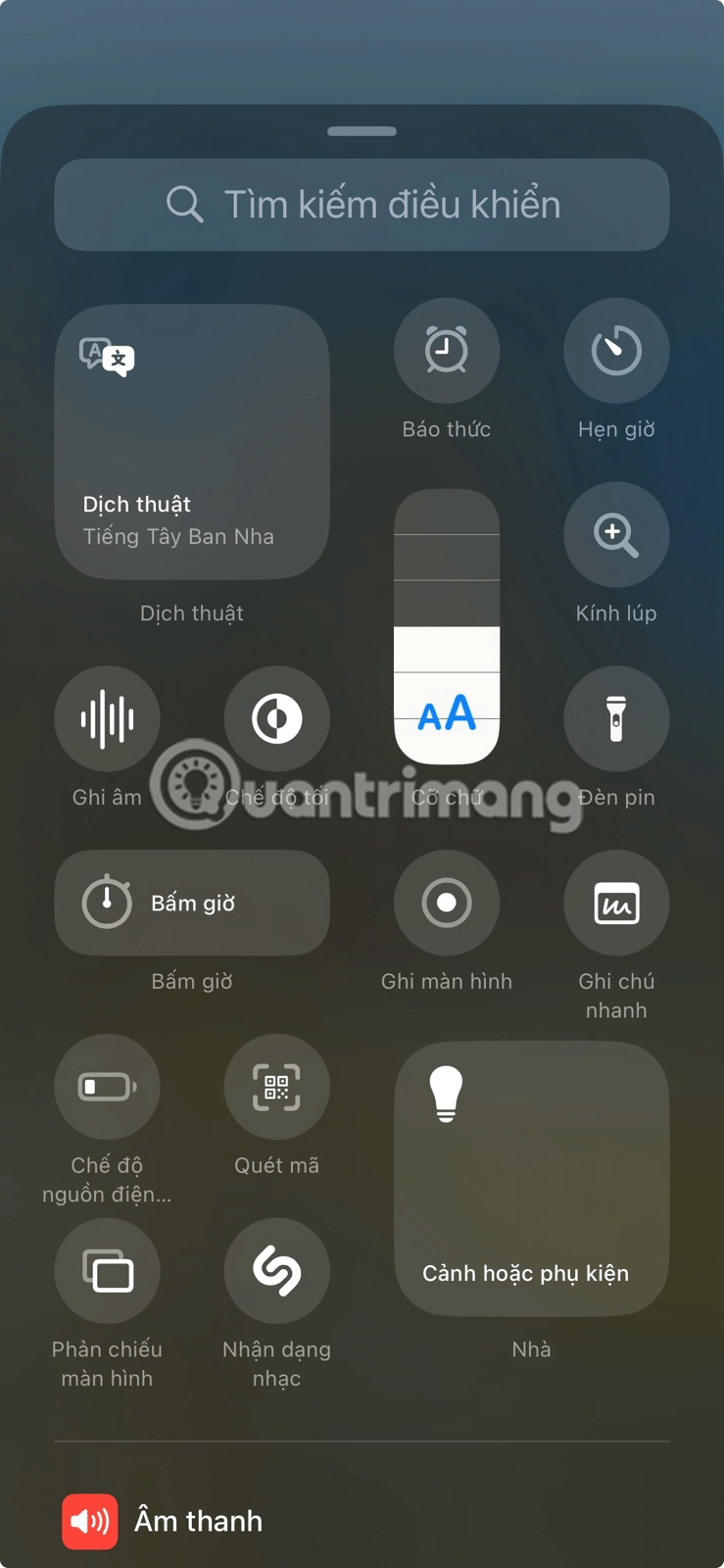
Task: Select the Ghi âm voice memo control
Action: (107, 718)
